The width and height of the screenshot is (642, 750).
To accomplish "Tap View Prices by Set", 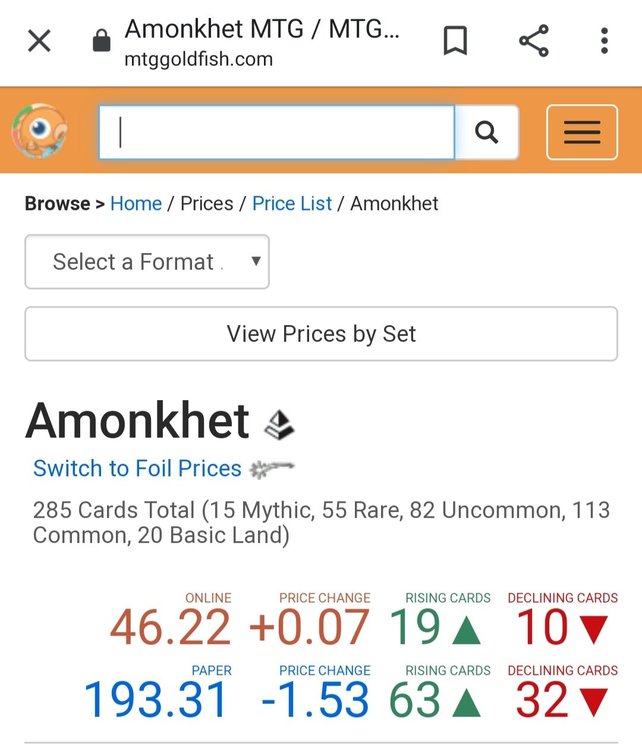I will tap(321, 334).
